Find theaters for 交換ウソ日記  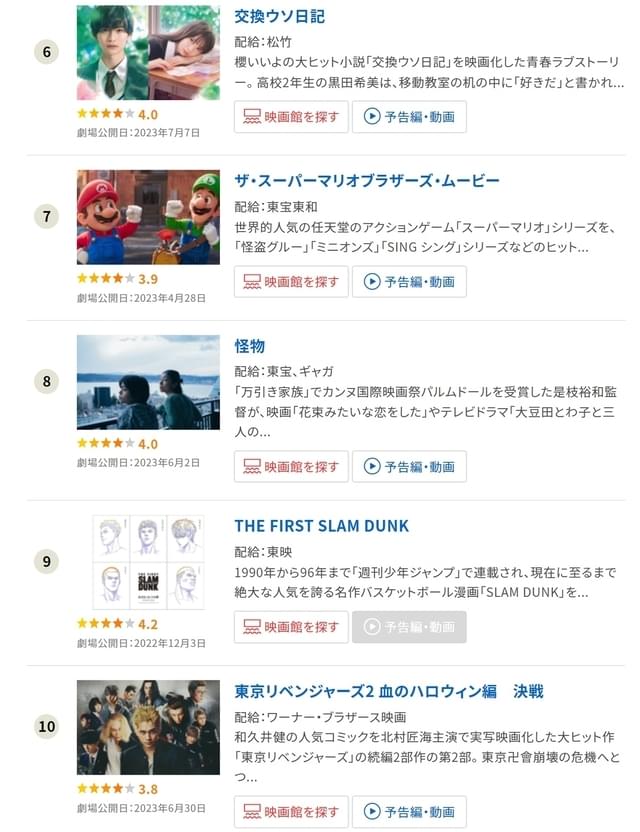click(291, 116)
